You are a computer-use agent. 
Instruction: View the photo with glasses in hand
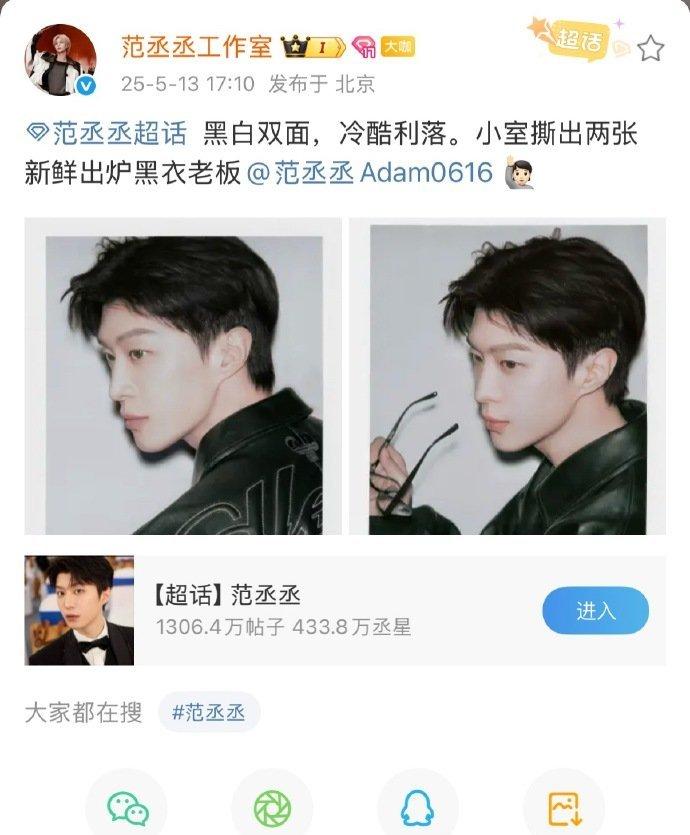click(x=507, y=376)
